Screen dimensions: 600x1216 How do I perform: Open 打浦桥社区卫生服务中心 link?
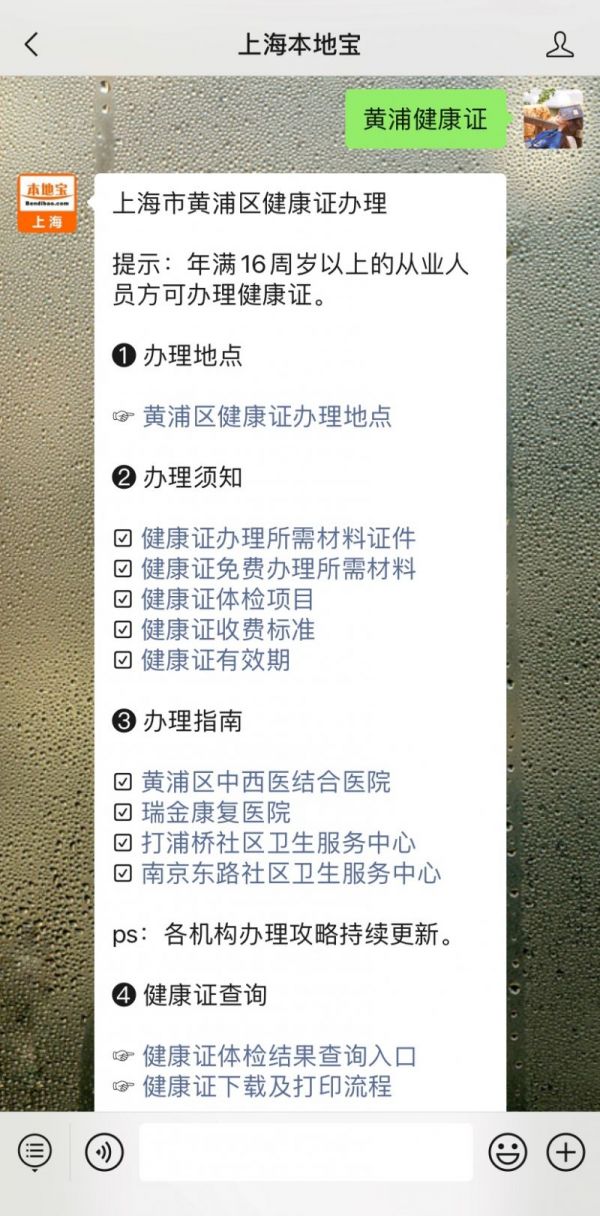coord(278,843)
